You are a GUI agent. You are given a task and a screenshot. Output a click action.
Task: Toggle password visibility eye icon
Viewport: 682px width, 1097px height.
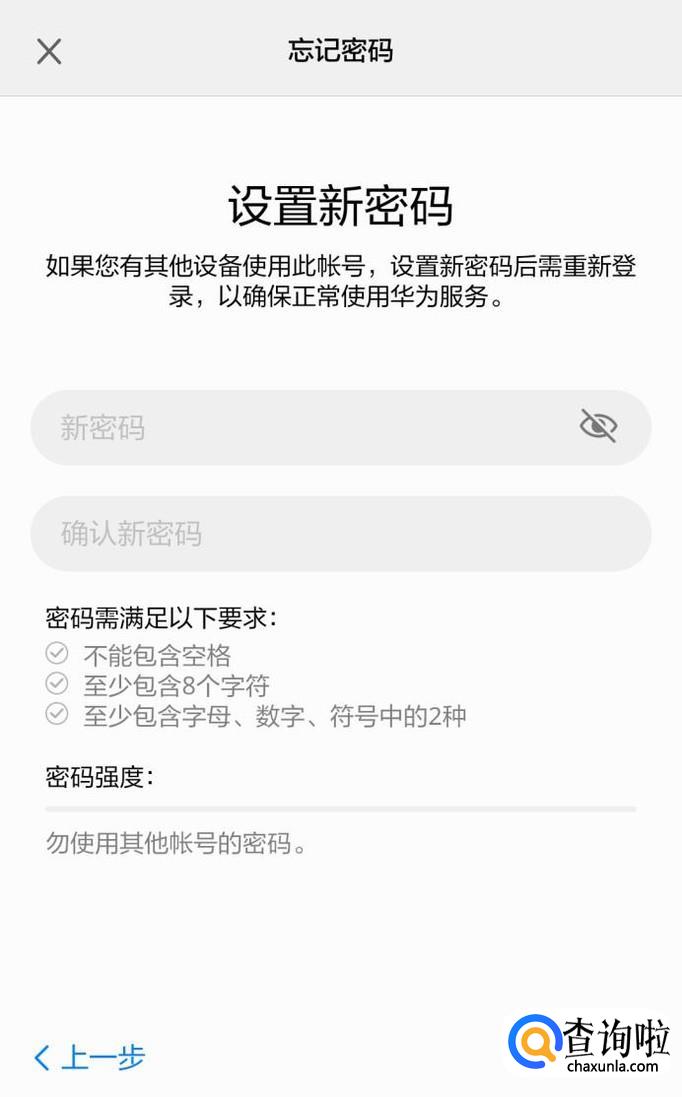pos(598,427)
